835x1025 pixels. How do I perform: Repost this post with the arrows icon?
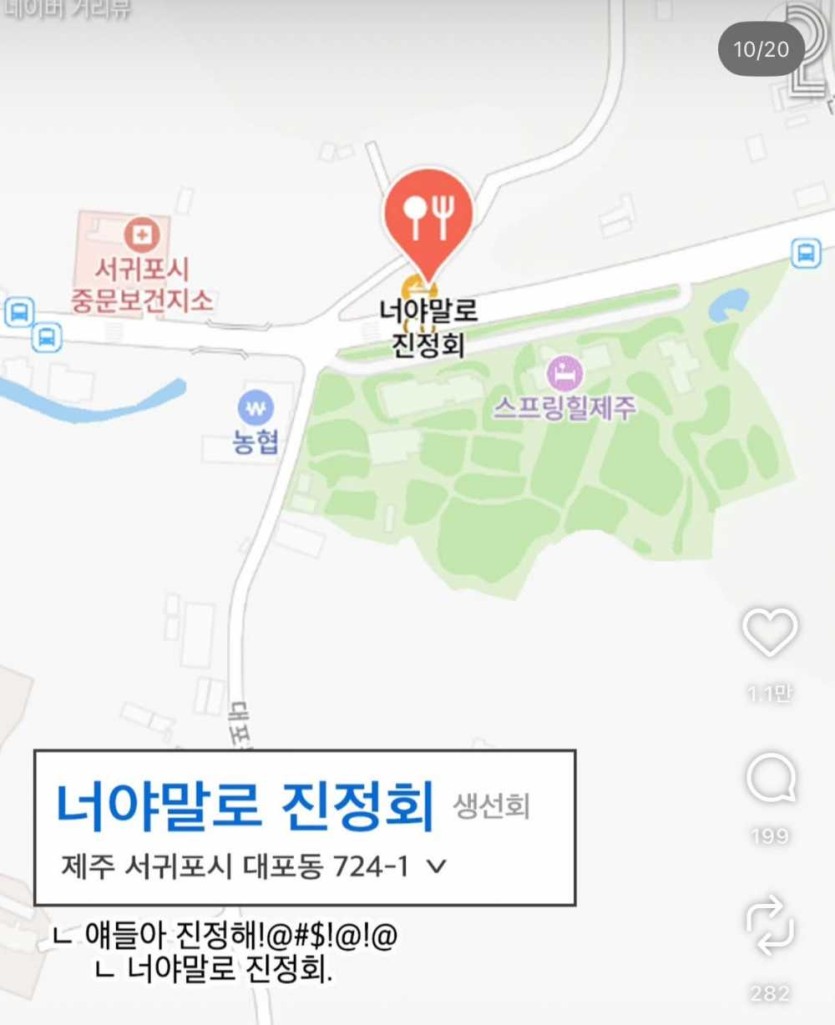pyautogui.click(x=770, y=926)
